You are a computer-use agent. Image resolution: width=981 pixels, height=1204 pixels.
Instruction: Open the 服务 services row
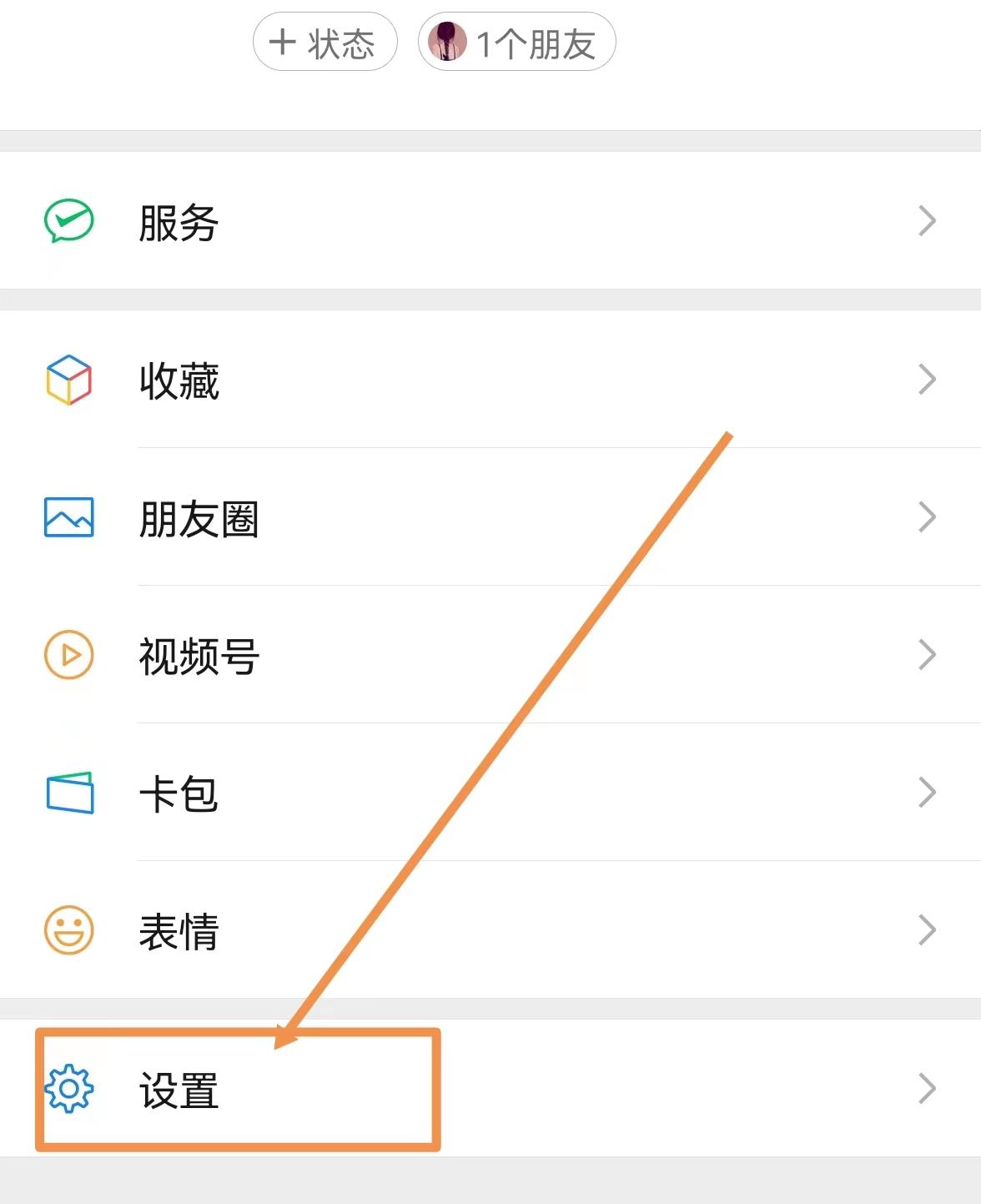490,221
